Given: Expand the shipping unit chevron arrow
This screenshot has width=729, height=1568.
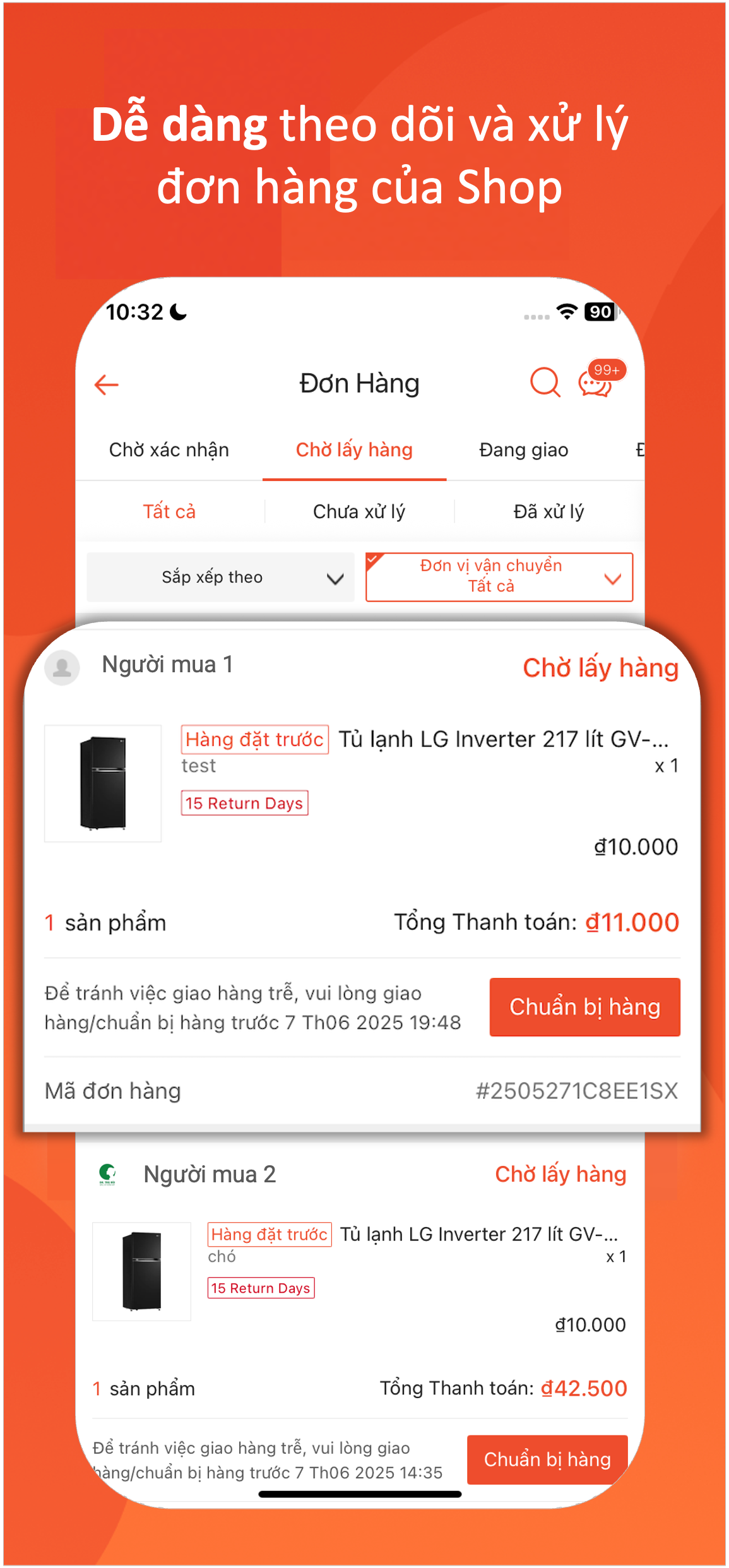Looking at the screenshot, I should 610,576.
